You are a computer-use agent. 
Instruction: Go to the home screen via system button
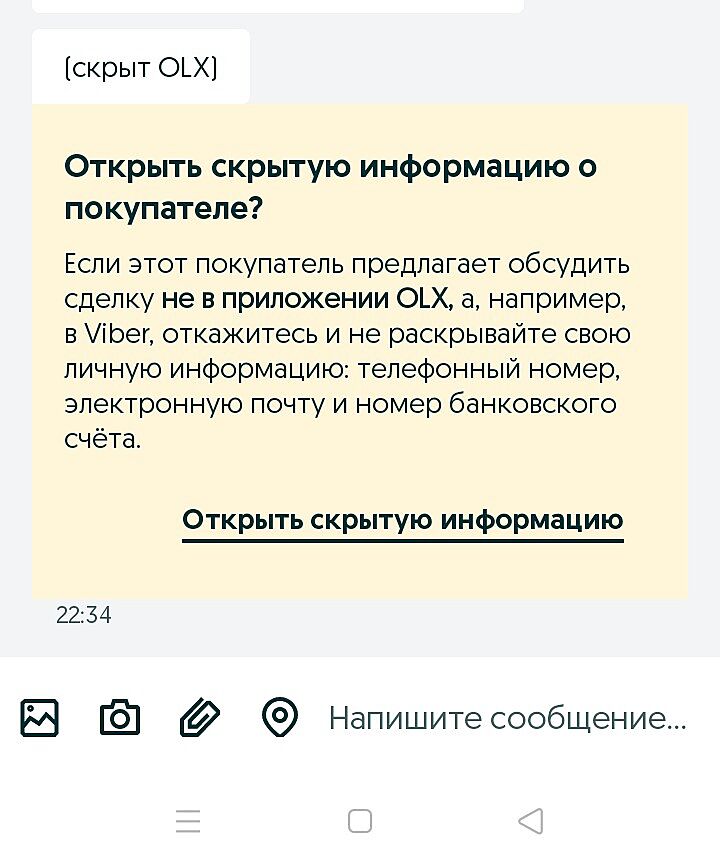pyautogui.click(x=360, y=821)
